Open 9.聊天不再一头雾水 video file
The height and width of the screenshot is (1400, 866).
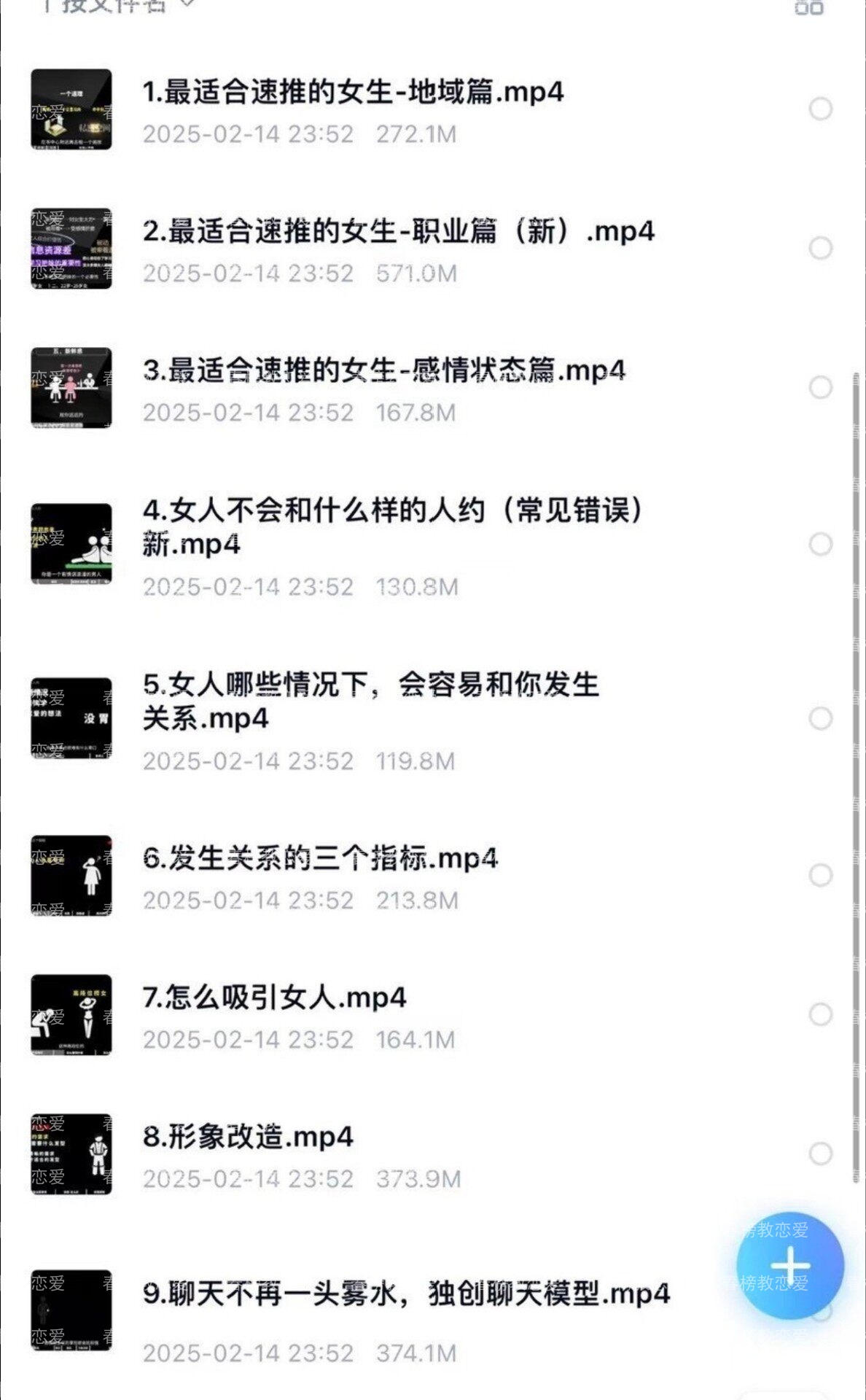click(405, 1294)
